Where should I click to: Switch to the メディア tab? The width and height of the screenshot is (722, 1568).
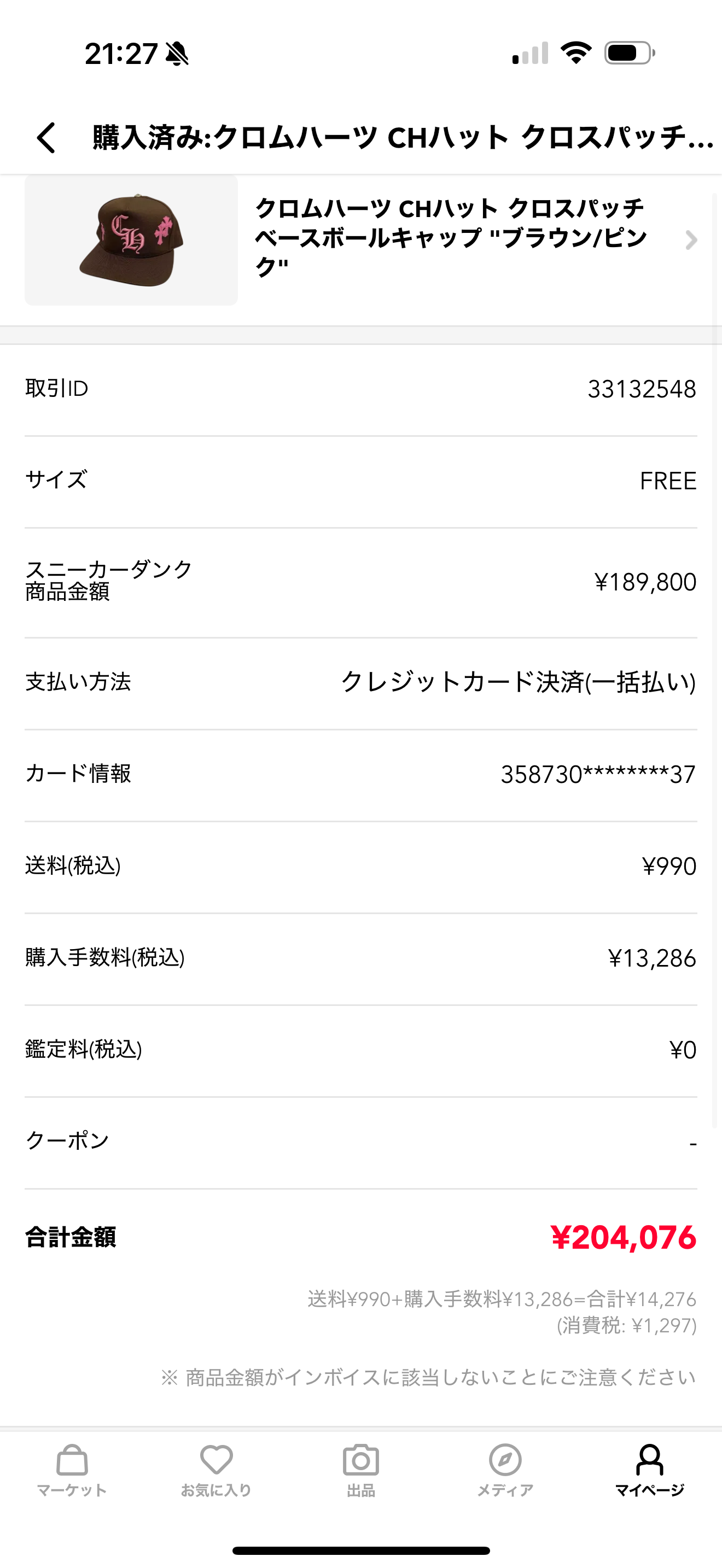pyautogui.click(x=505, y=1470)
